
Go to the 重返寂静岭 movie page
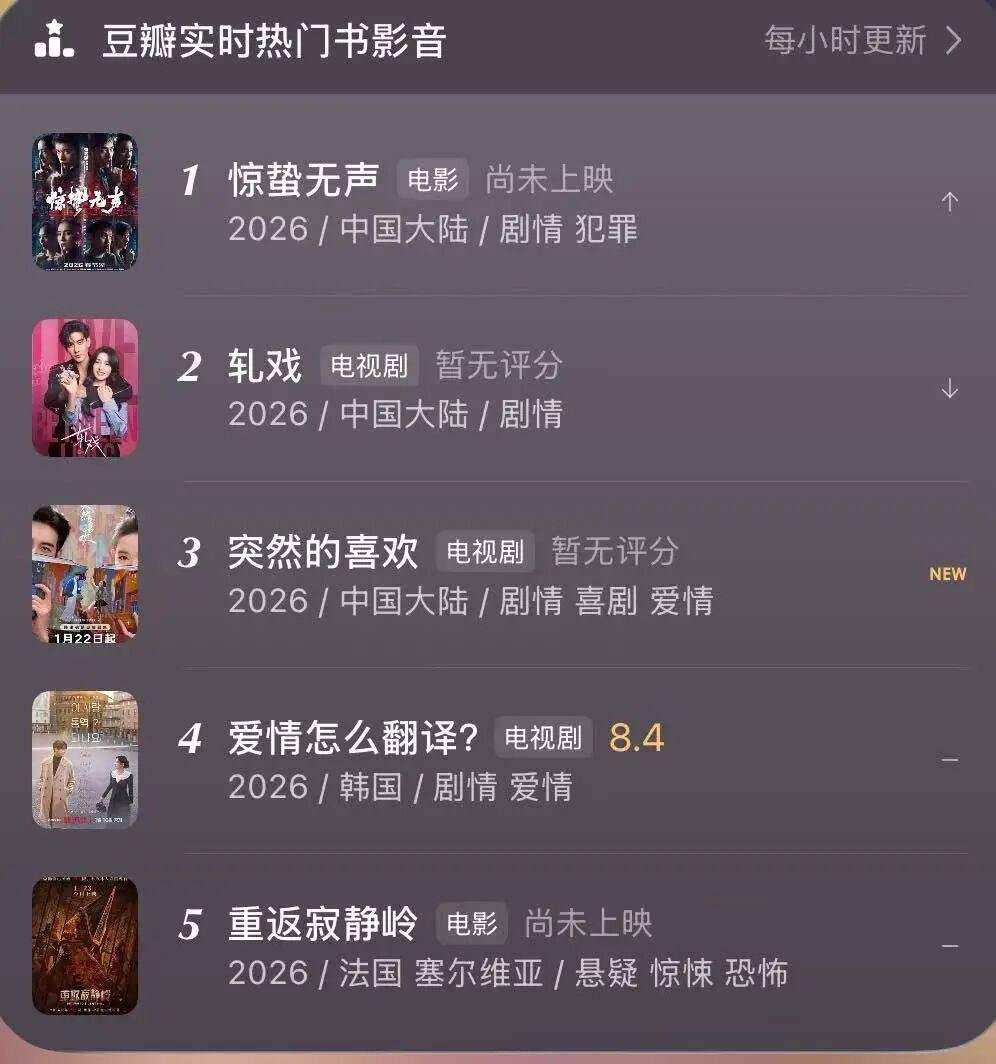click(x=323, y=924)
